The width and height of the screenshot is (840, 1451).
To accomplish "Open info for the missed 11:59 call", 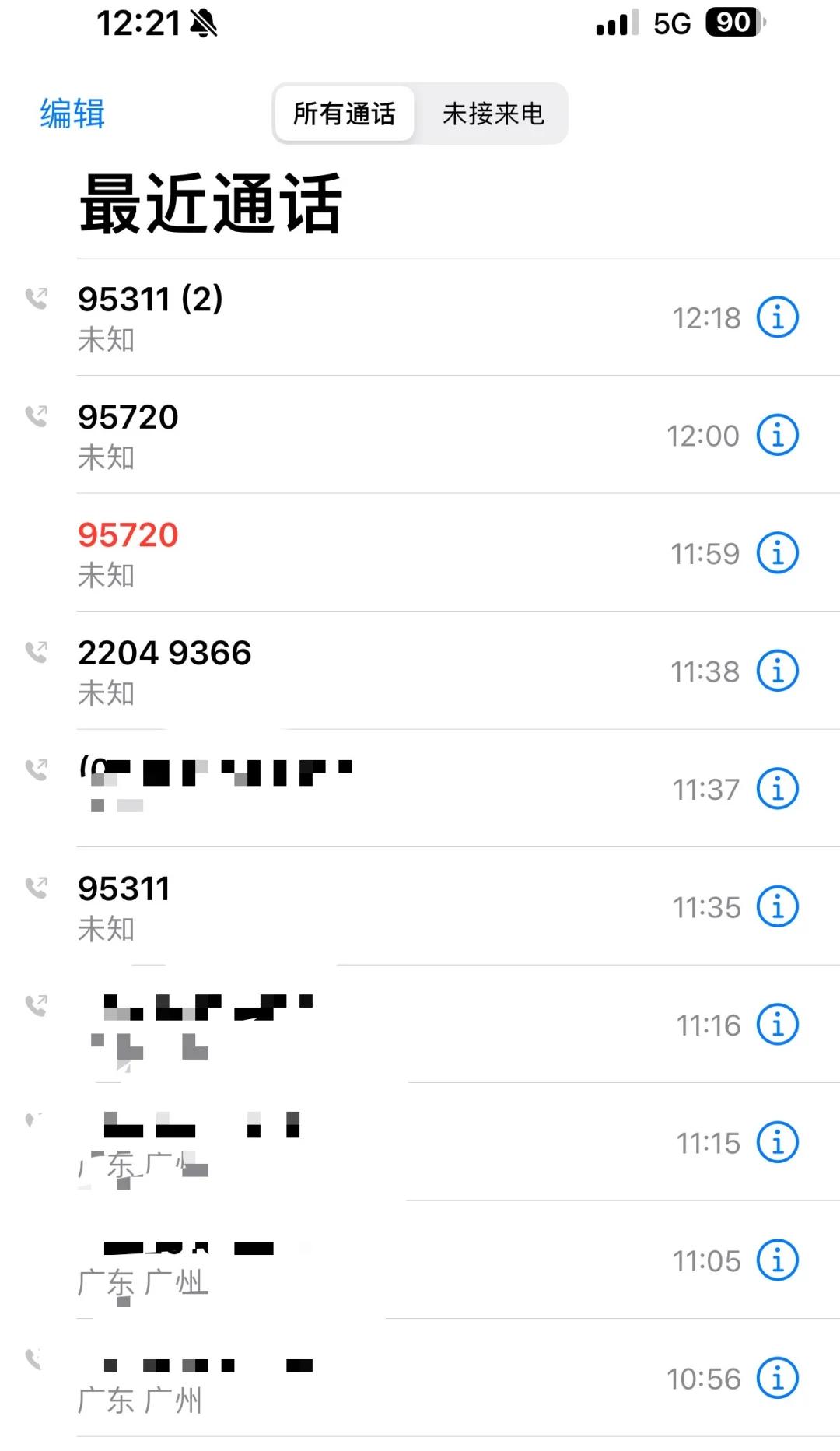I will click(x=778, y=553).
